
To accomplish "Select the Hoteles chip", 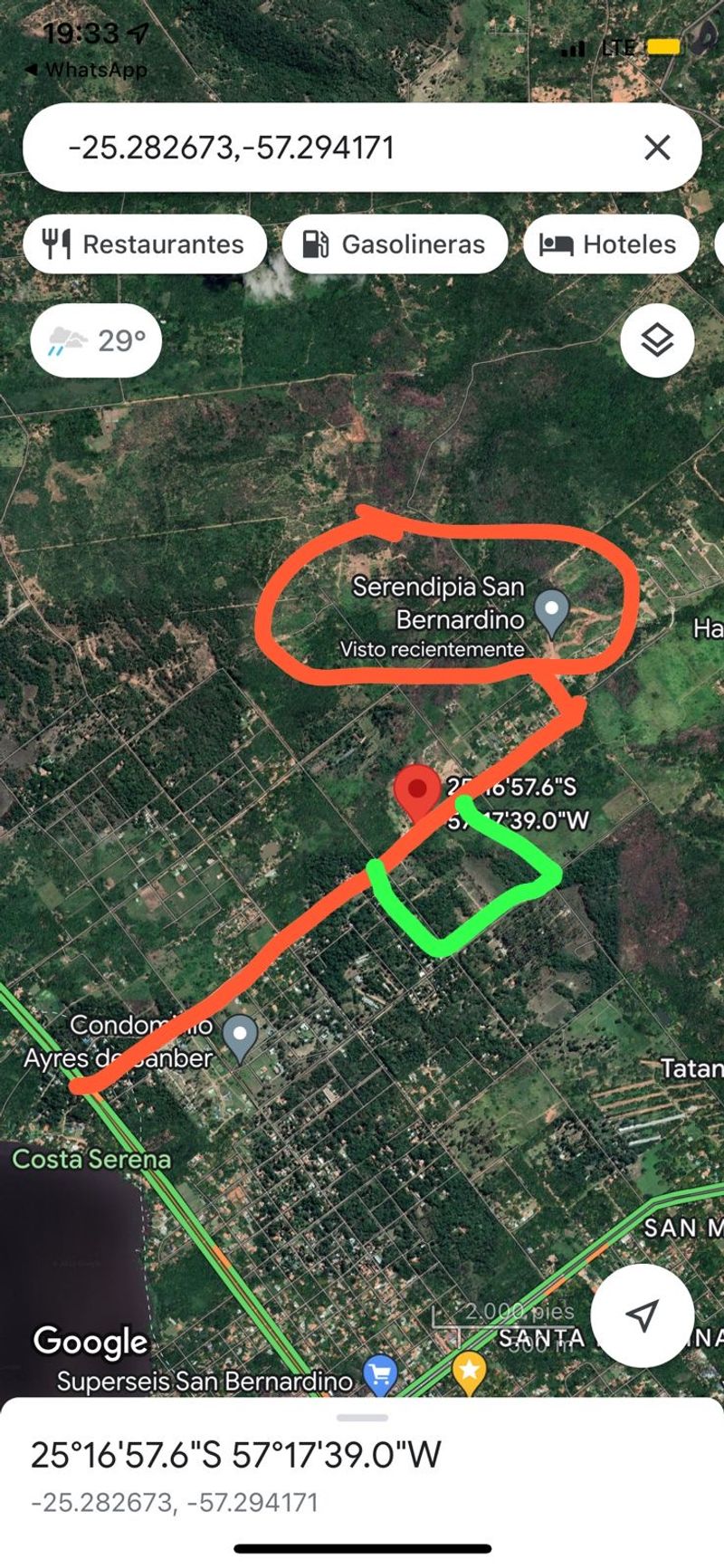I will [x=611, y=244].
